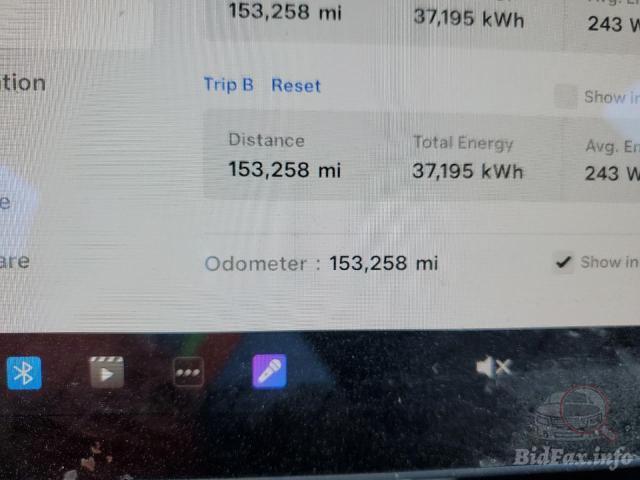Launch the video theater app
This screenshot has width=640, height=480.
[x=106, y=372]
